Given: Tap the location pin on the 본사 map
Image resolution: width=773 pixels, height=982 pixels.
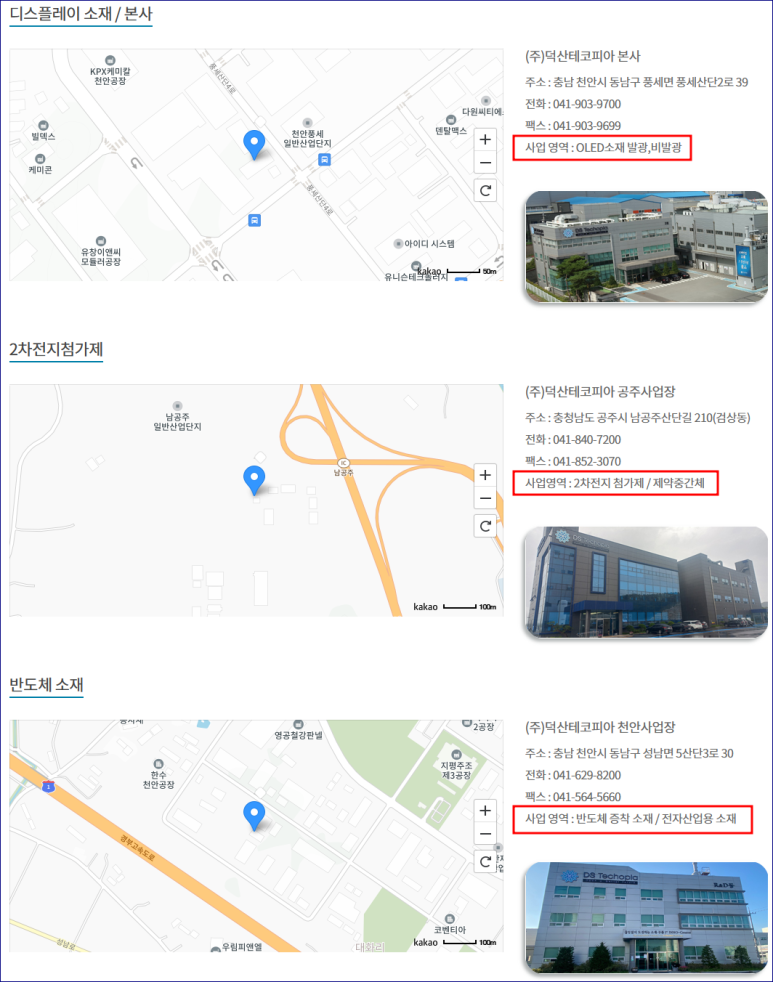Looking at the screenshot, I should [x=255, y=144].
